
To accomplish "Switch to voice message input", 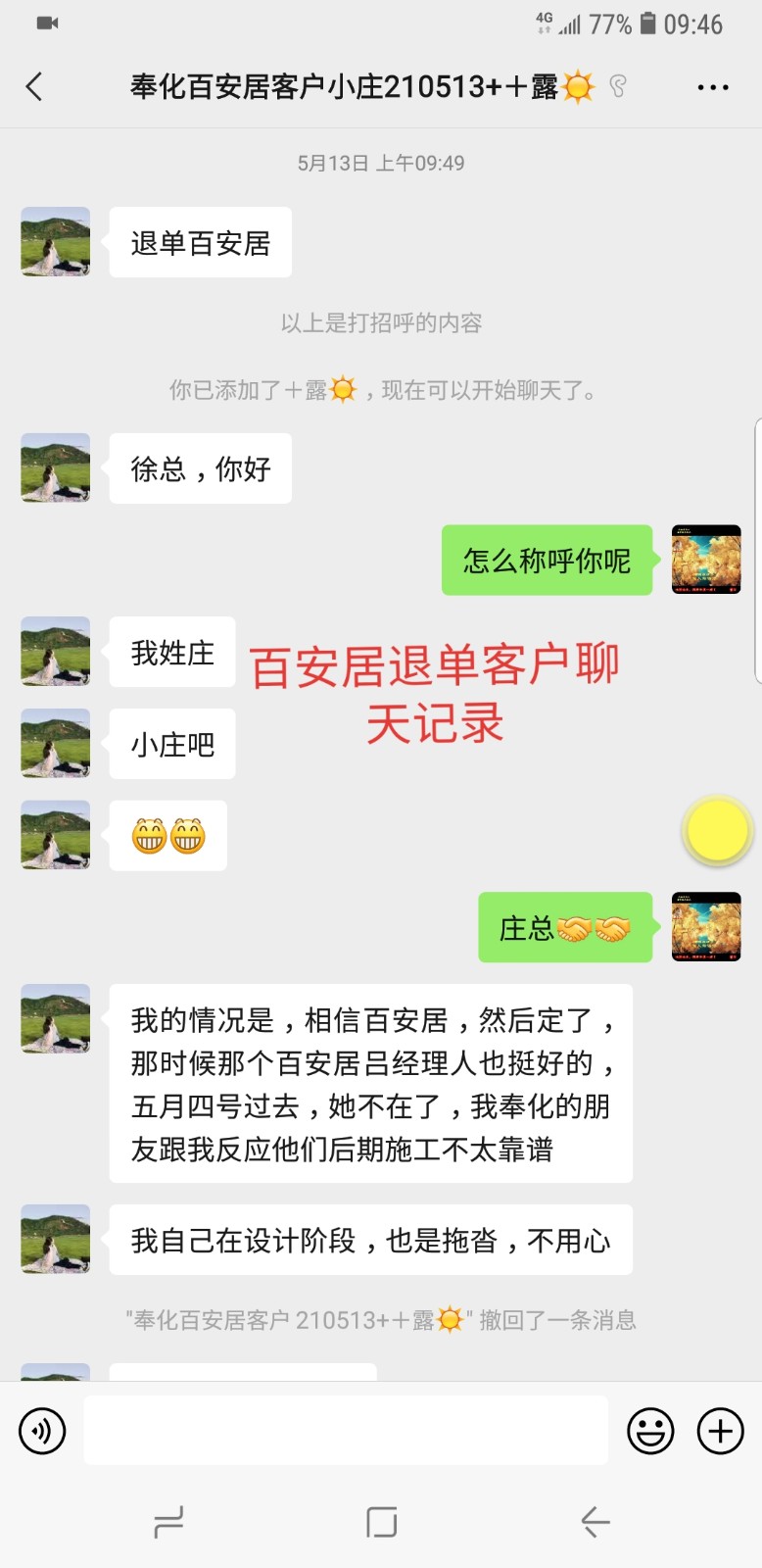I will (42, 1431).
